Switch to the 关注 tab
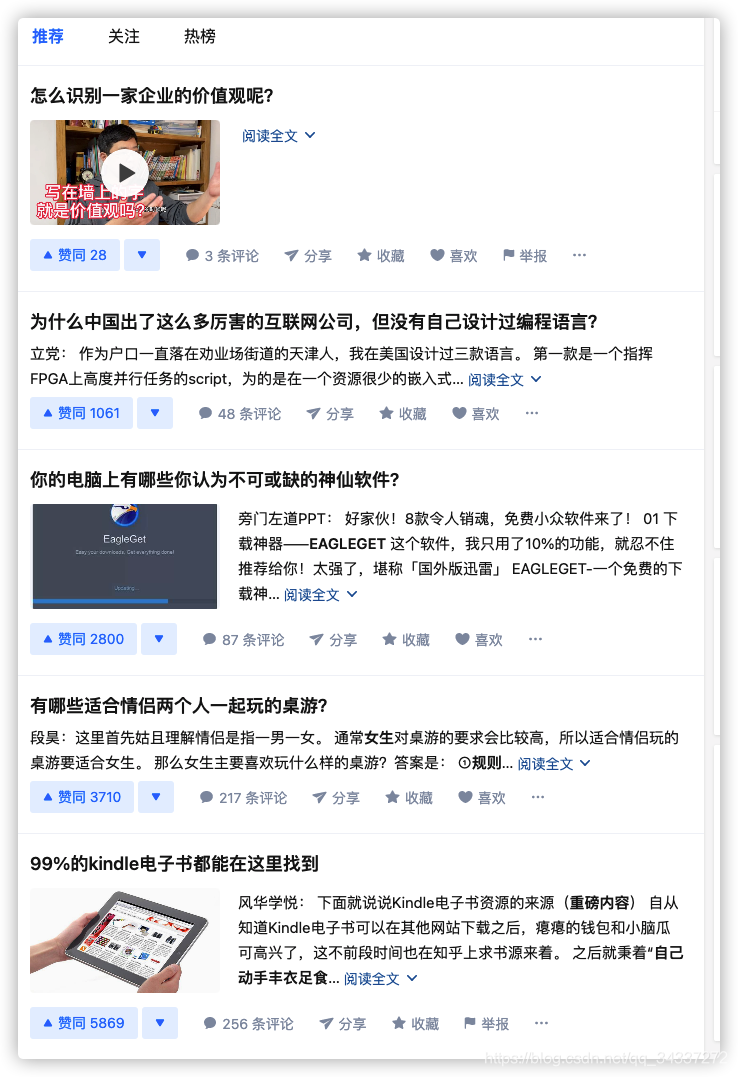This screenshot has height=1077, width=738. click(x=124, y=37)
